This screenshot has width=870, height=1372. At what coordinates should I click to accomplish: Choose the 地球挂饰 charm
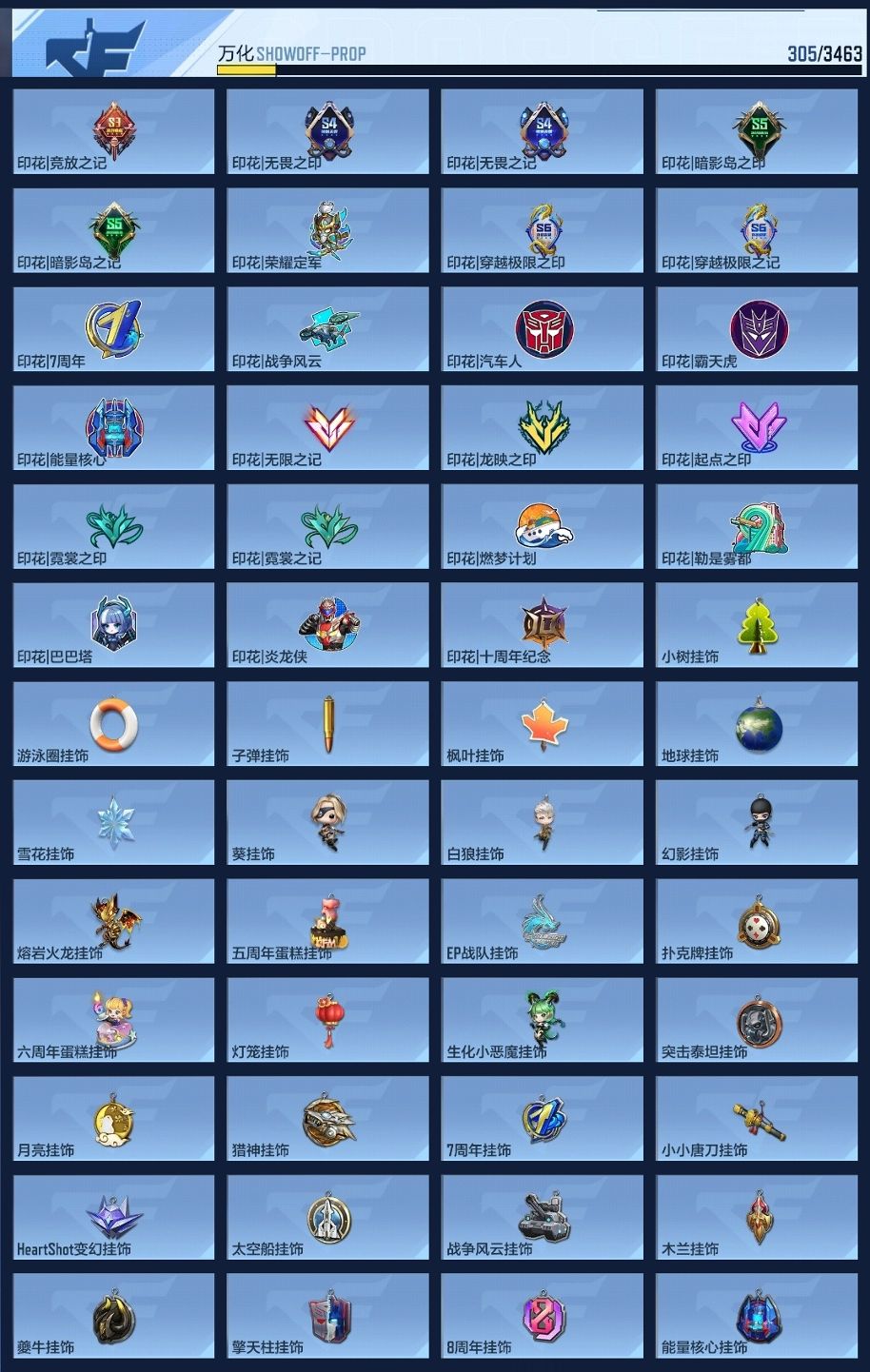pos(758,724)
